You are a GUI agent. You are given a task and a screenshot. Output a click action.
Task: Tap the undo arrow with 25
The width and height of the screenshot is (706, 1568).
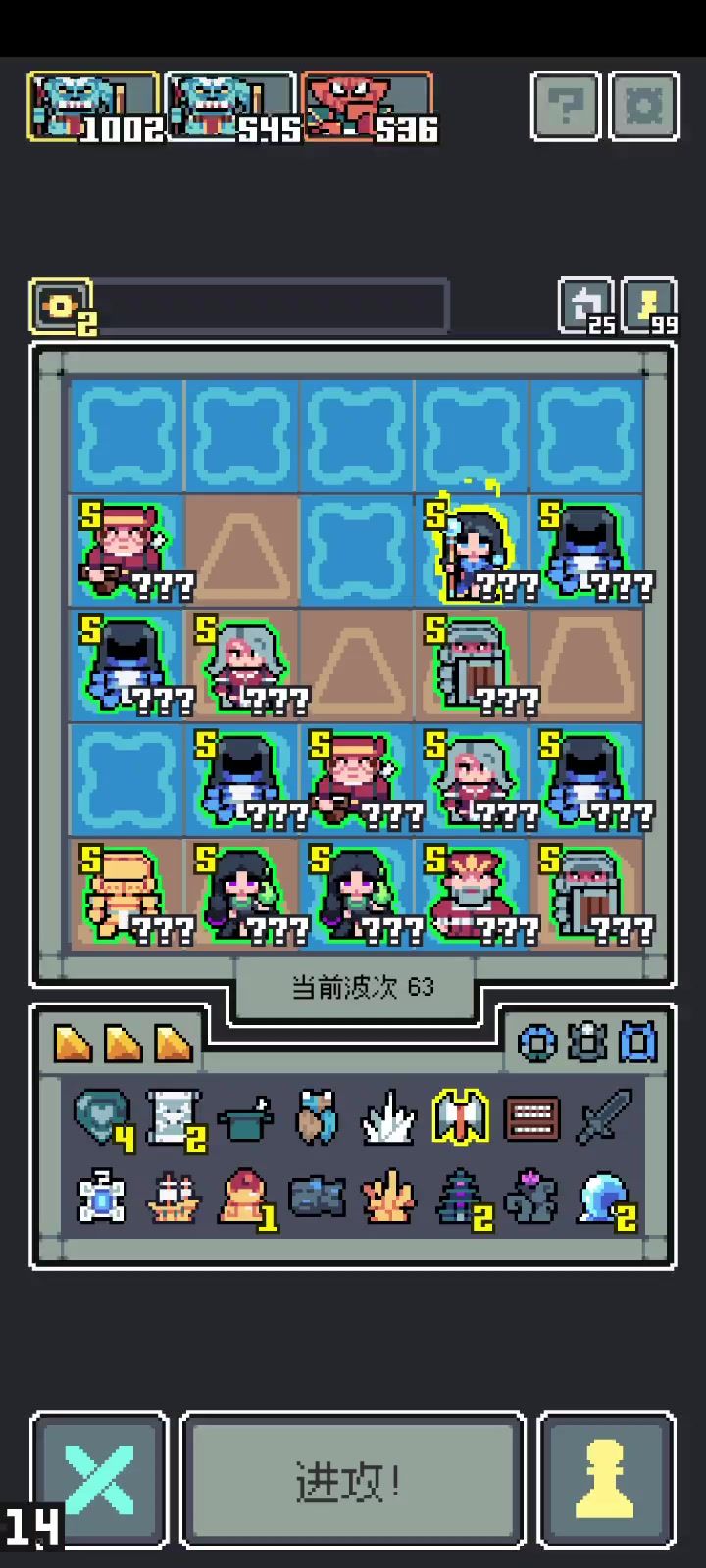586,307
